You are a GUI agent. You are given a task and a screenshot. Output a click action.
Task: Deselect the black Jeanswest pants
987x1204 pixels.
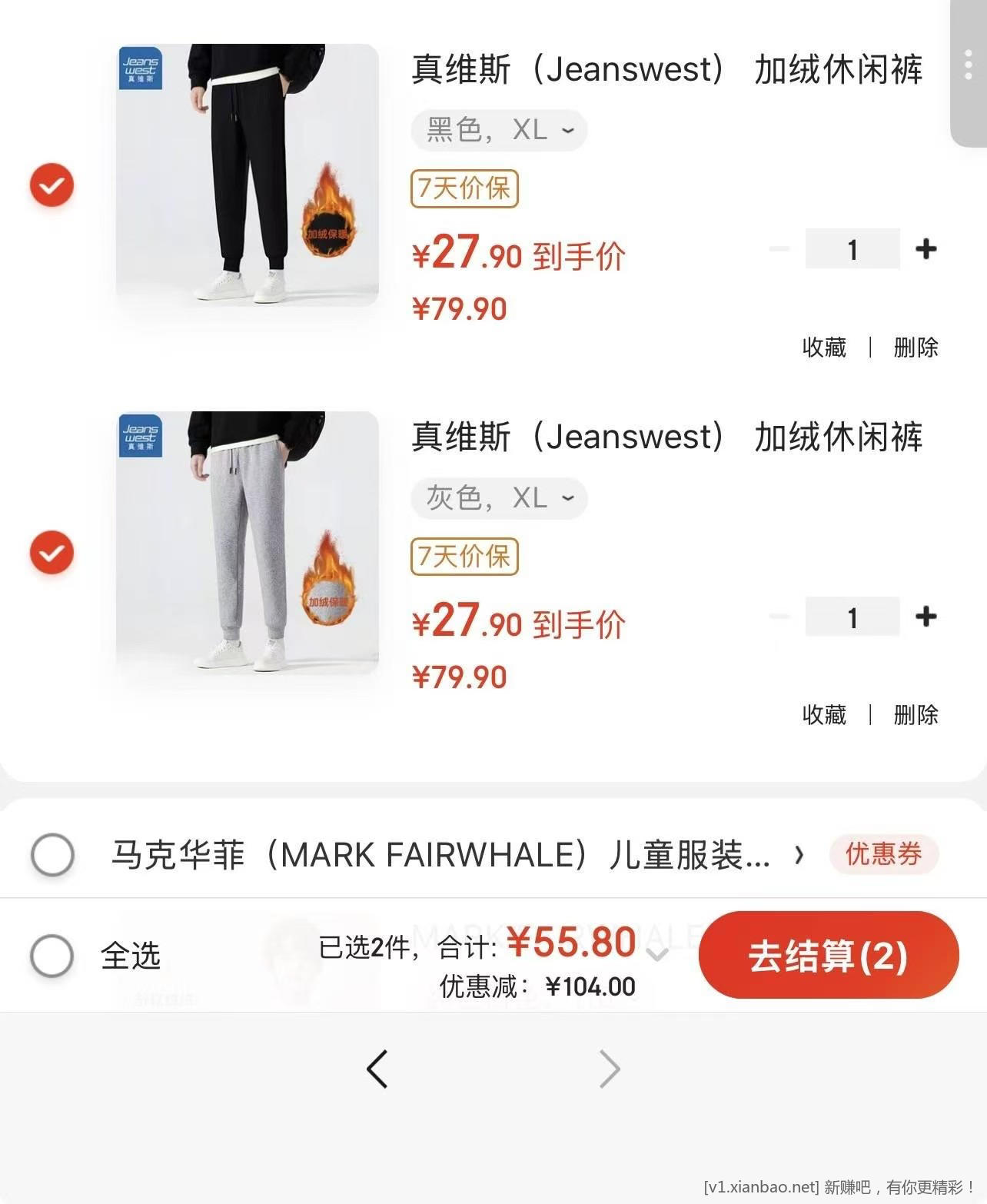tap(51, 185)
